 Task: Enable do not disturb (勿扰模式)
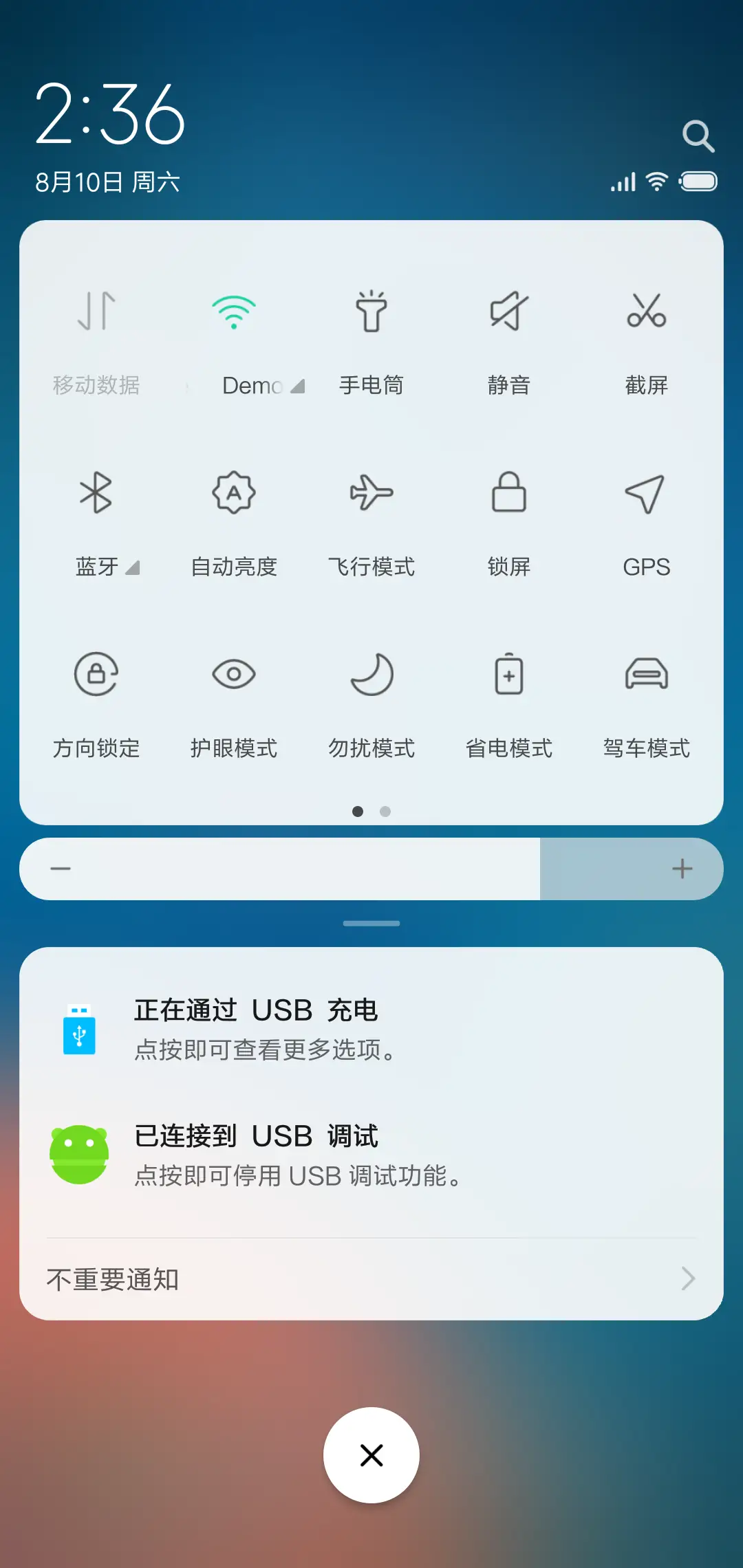click(x=371, y=675)
